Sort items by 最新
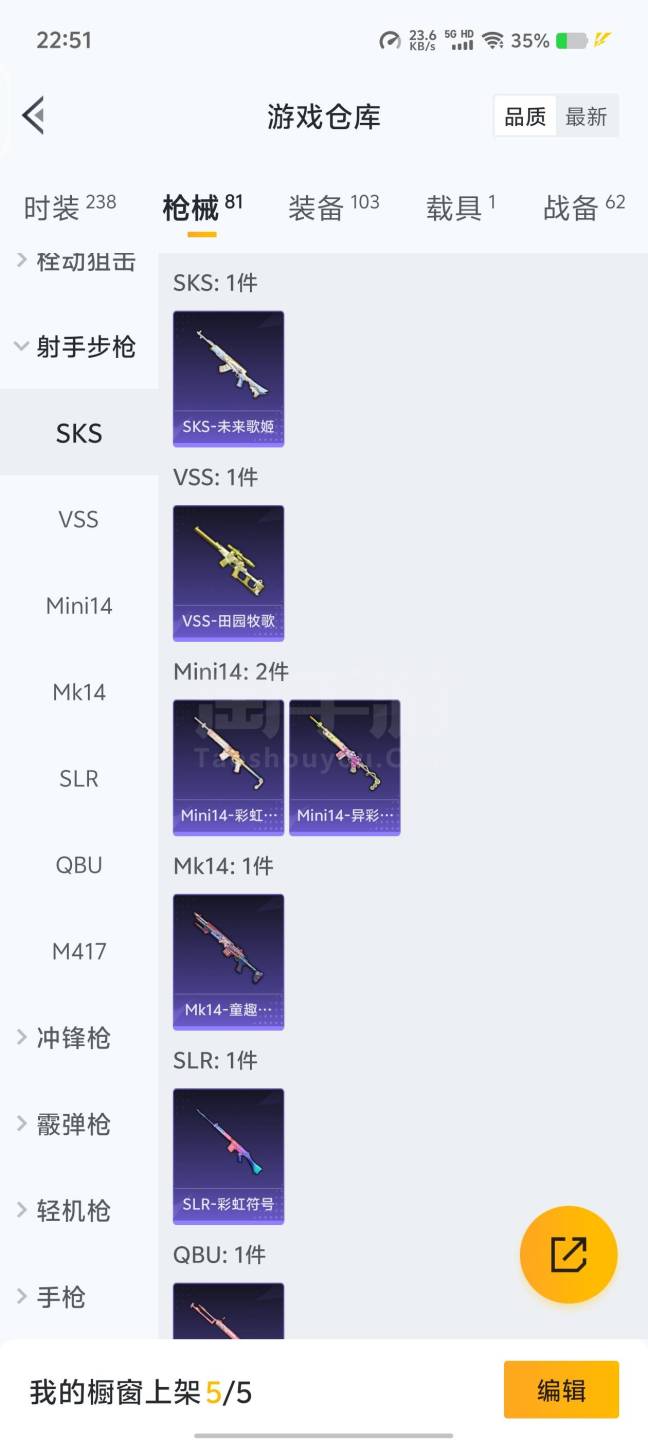The image size is (648, 1440). pyautogui.click(x=586, y=117)
